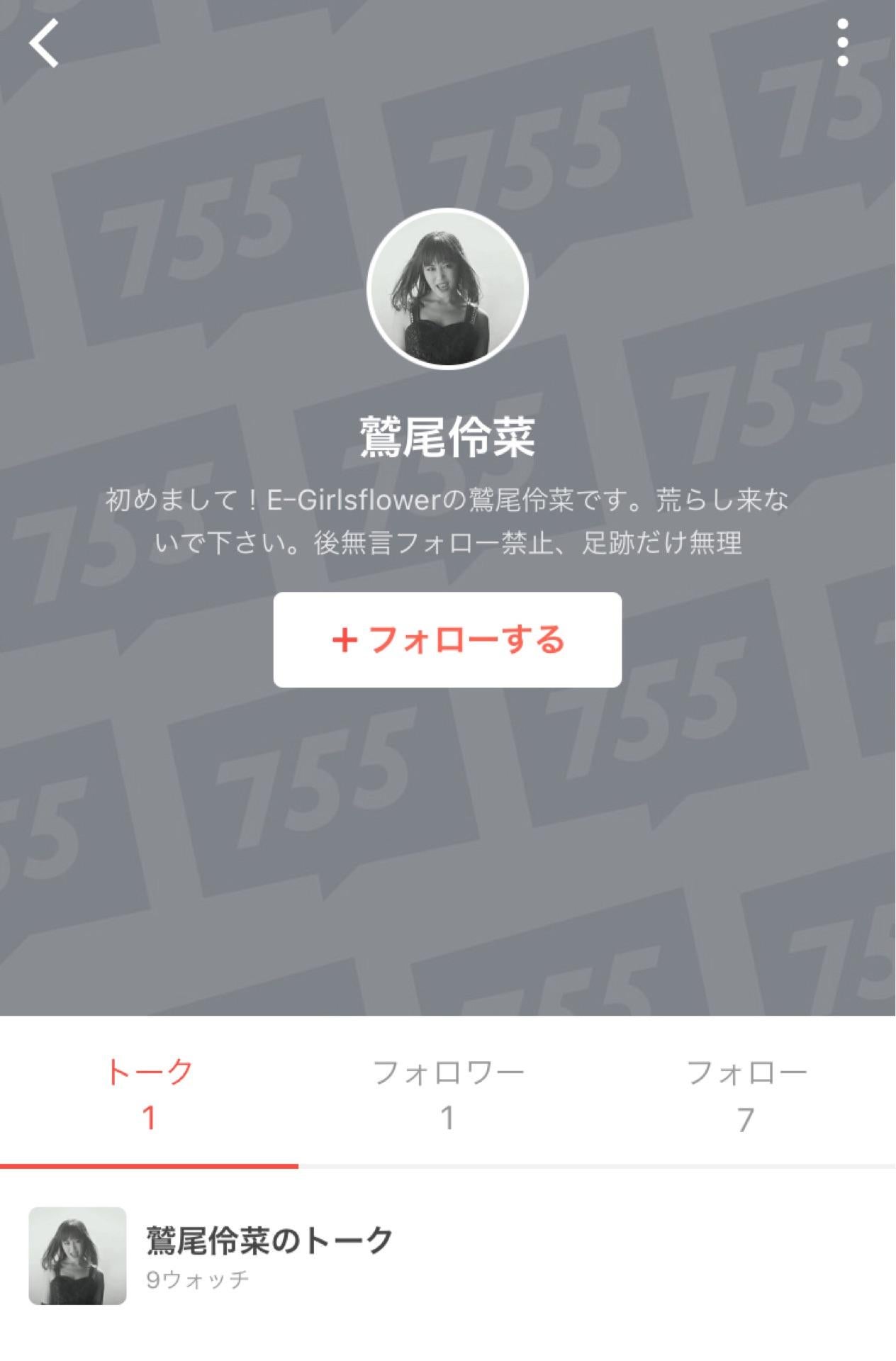Tap the plus icon on the follow button

click(345, 640)
